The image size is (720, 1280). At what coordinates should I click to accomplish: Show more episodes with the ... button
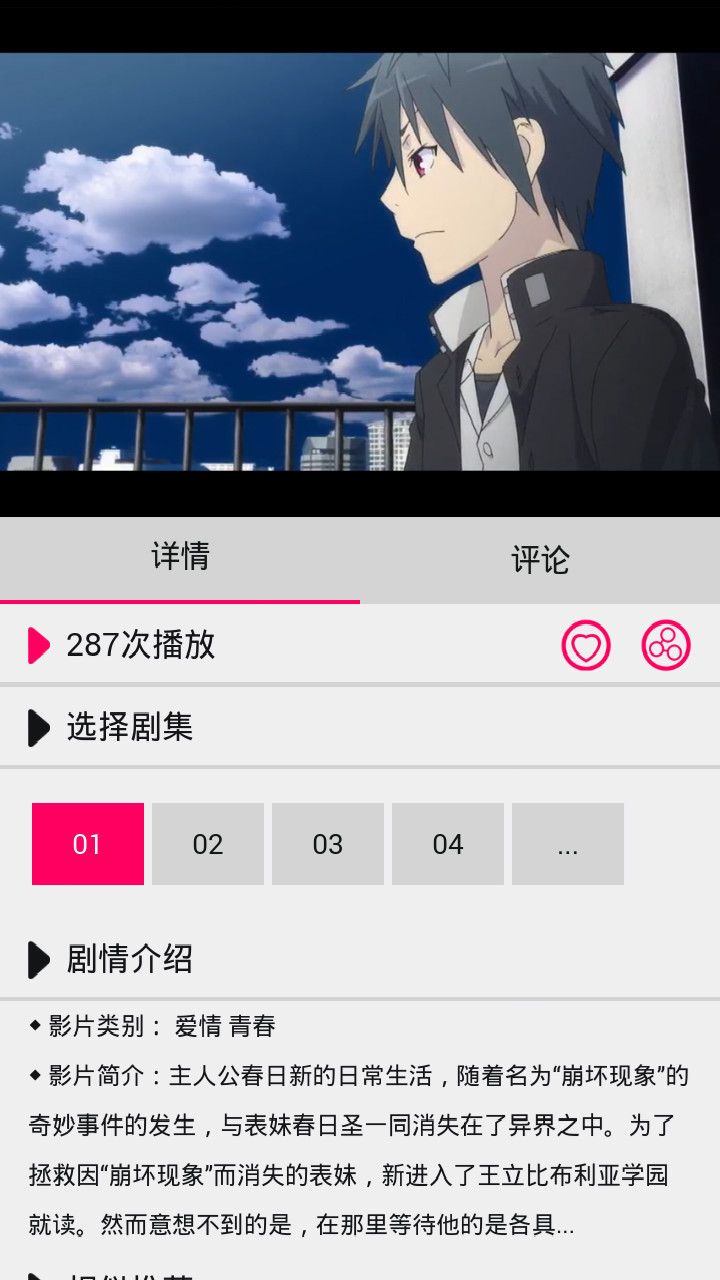coord(568,844)
